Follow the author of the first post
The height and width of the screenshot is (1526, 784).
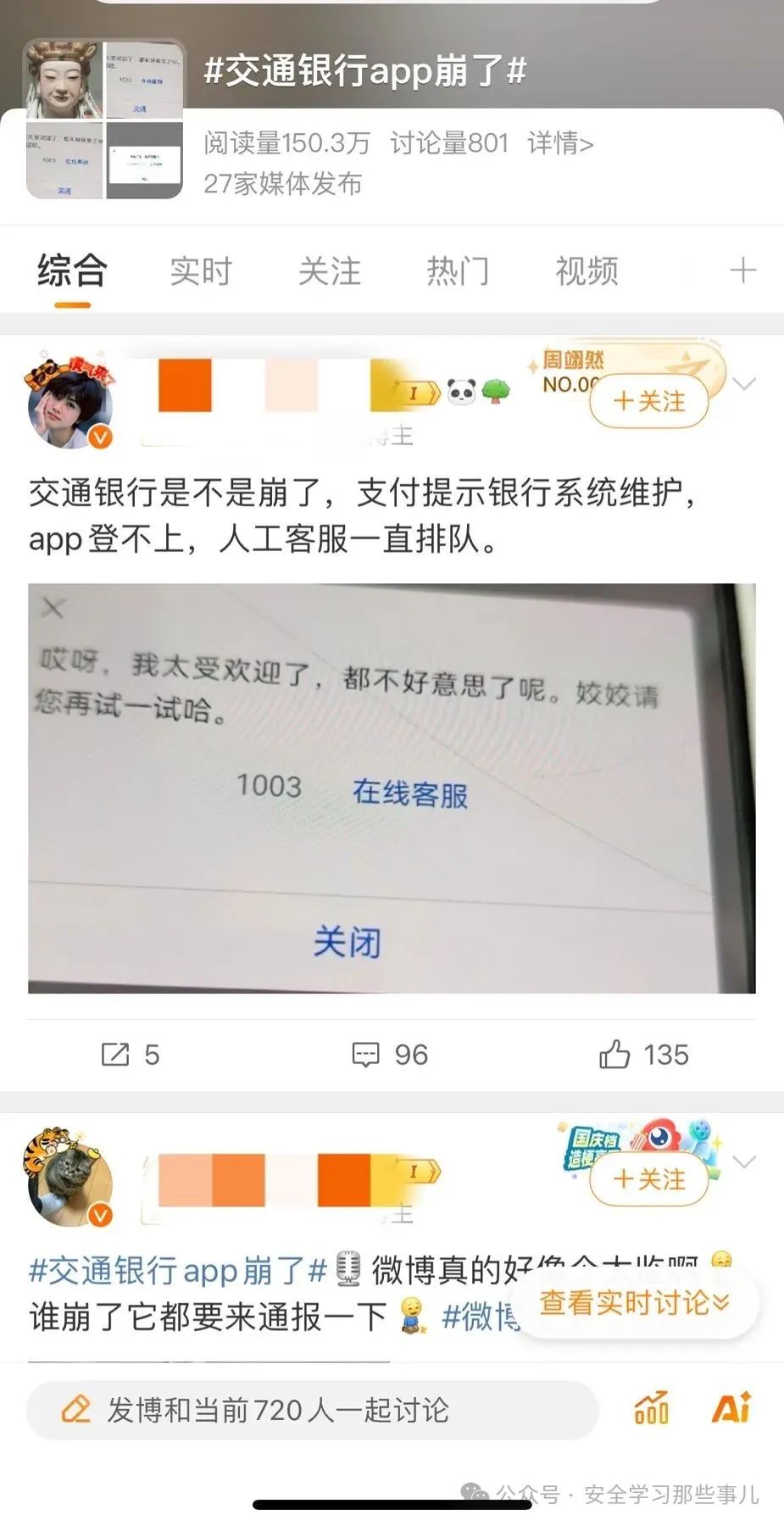click(648, 401)
